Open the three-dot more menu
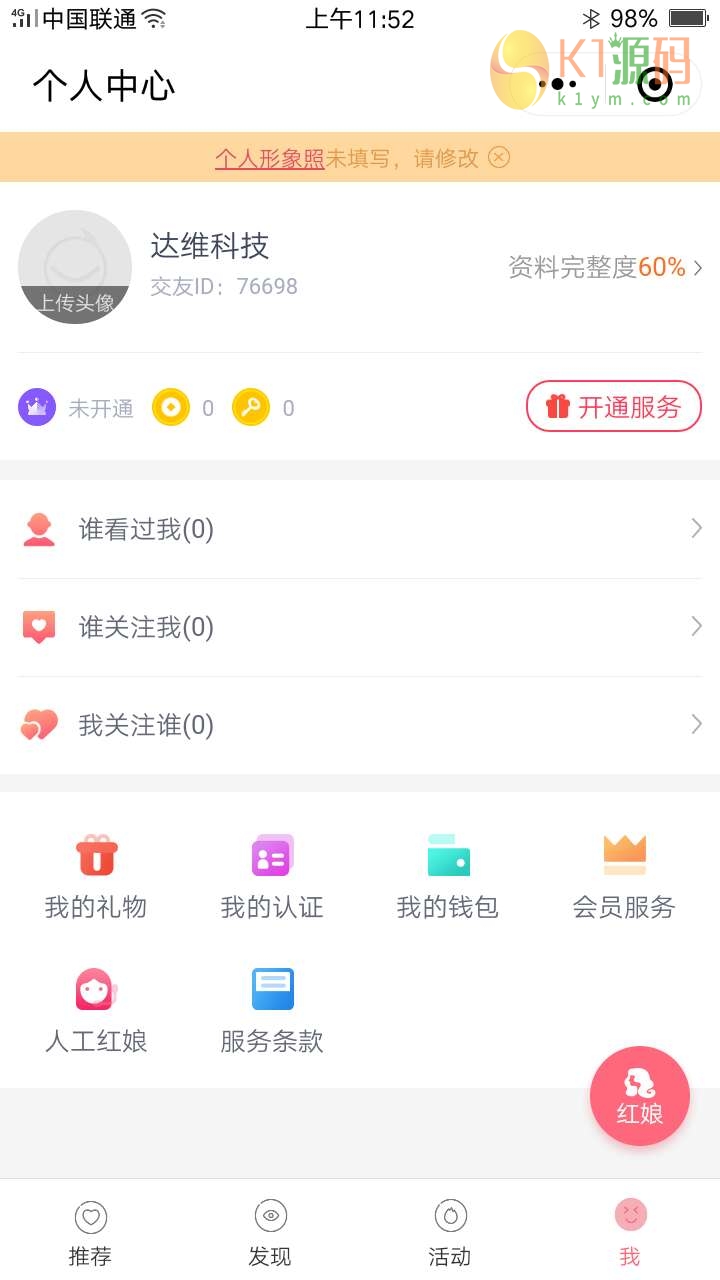Viewport: 720px width, 1280px height. 557,85
